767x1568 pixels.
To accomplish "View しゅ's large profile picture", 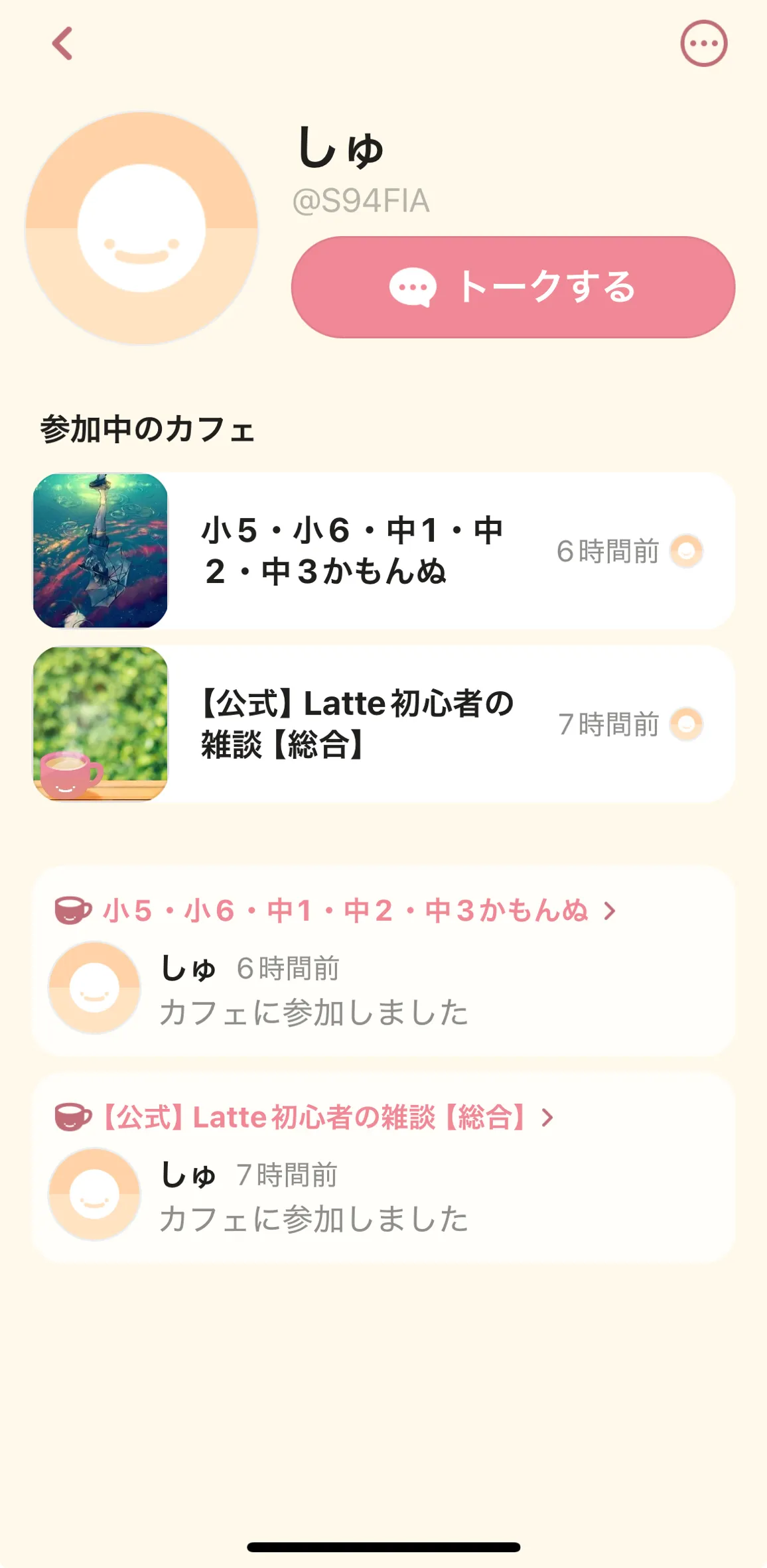I will pos(141,228).
